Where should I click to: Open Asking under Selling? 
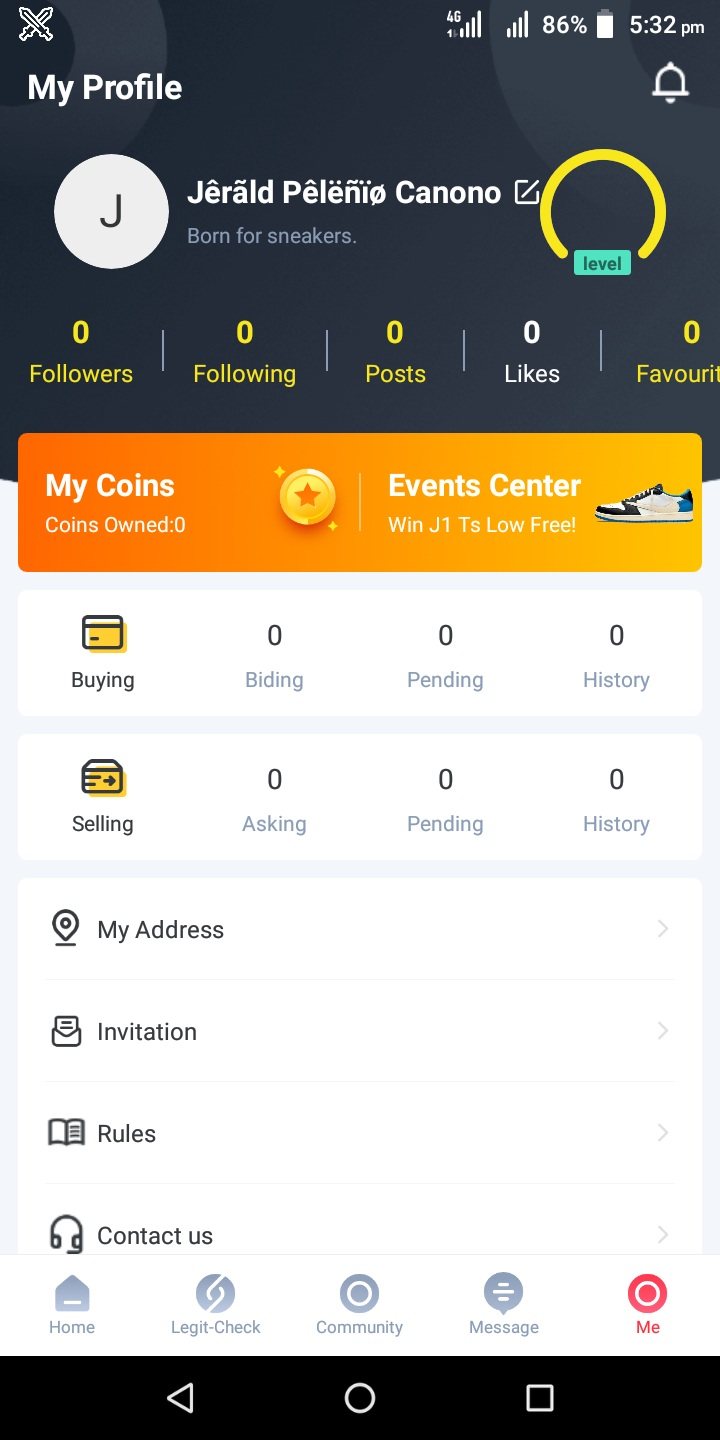click(x=274, y=800)
